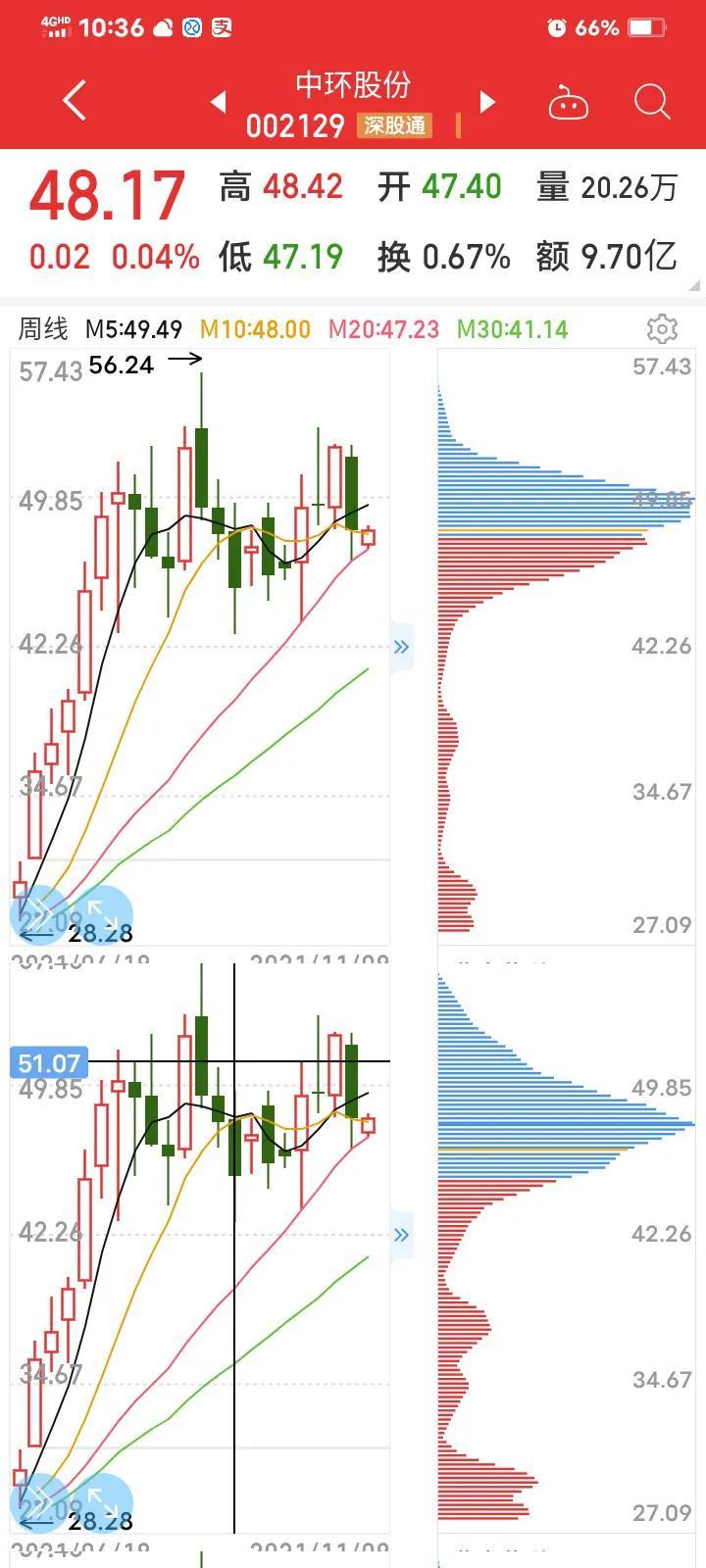This screenshot has width=706, height=1568.
Task: Go back using the header arrow
Action: point(75,101)
